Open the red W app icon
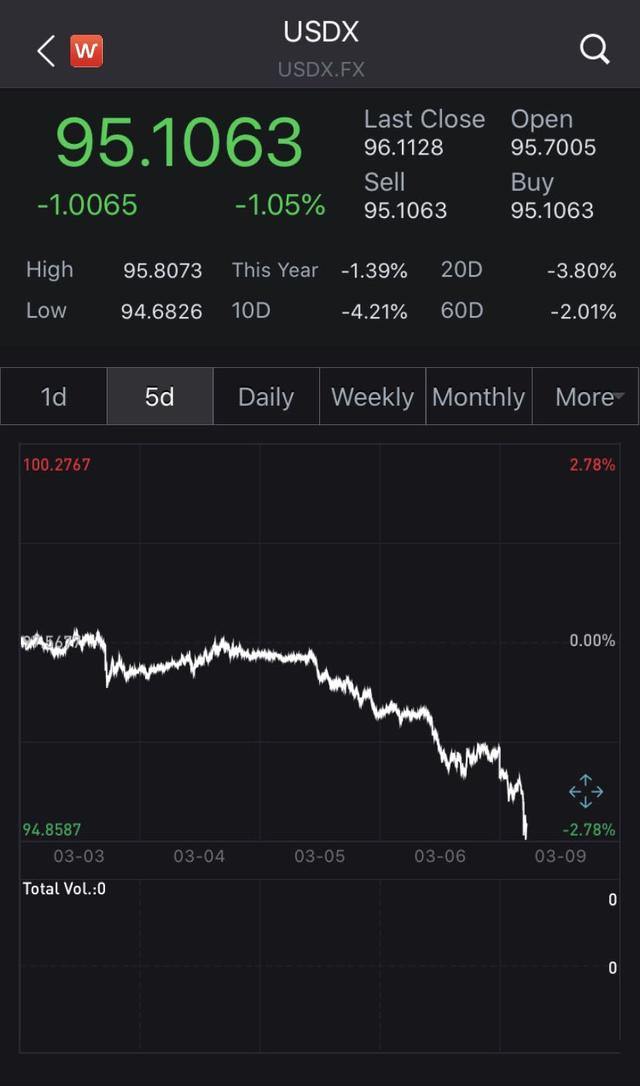Viewport: 640px width, 1086px height. [87, 51]
